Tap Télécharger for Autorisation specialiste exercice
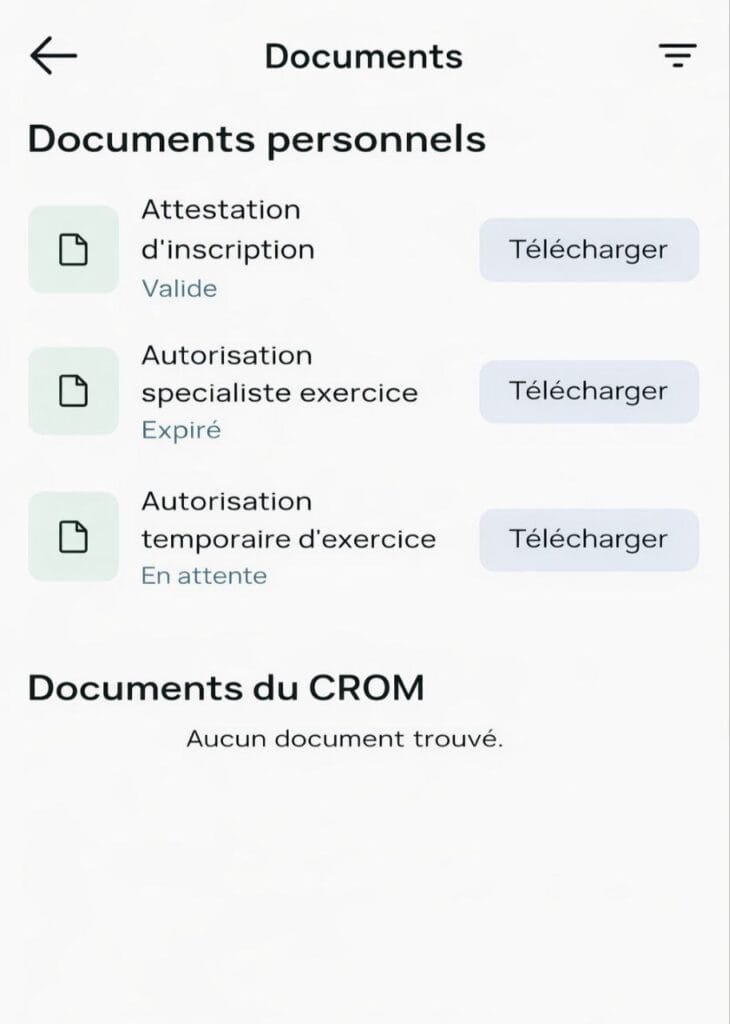 [x=588, y=391]
